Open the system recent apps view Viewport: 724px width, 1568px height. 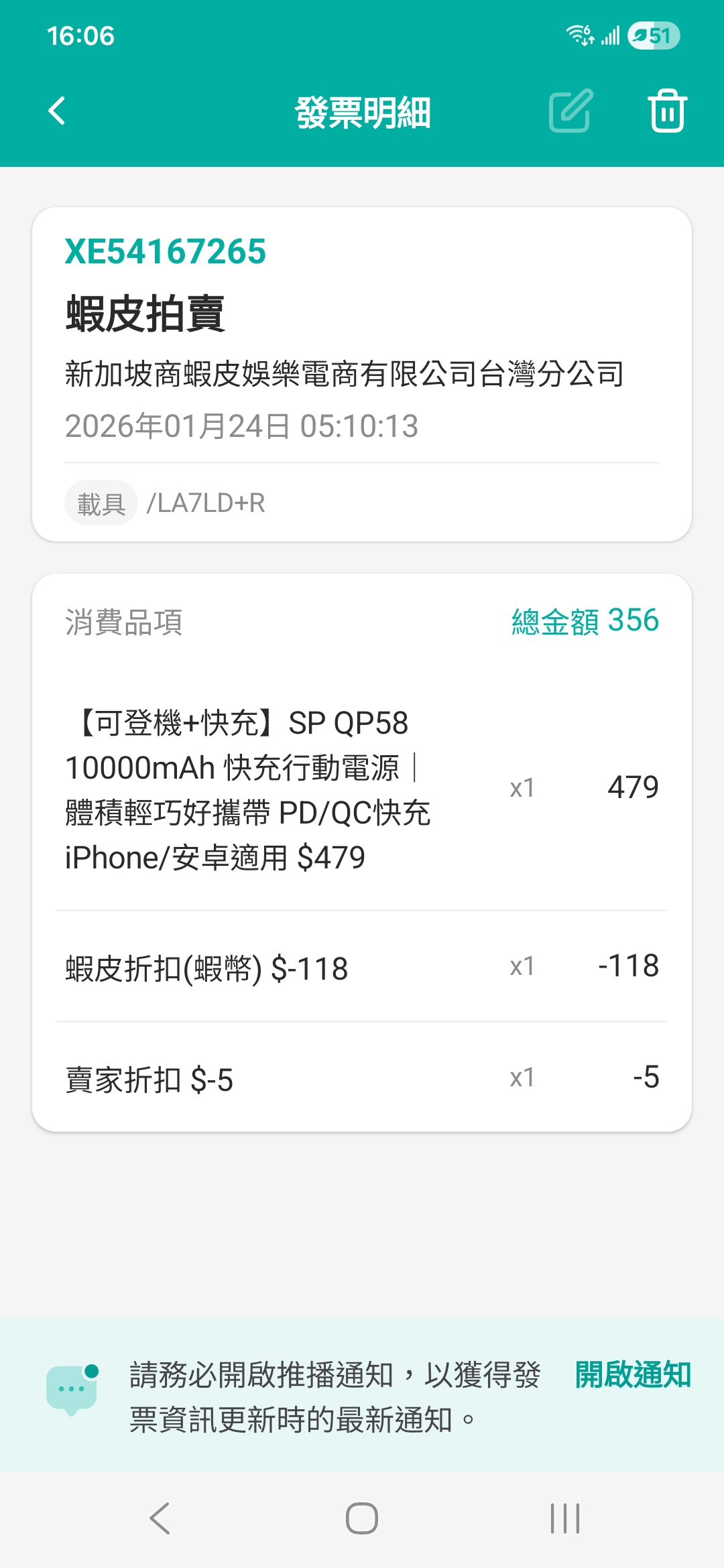pos(564,1518)
